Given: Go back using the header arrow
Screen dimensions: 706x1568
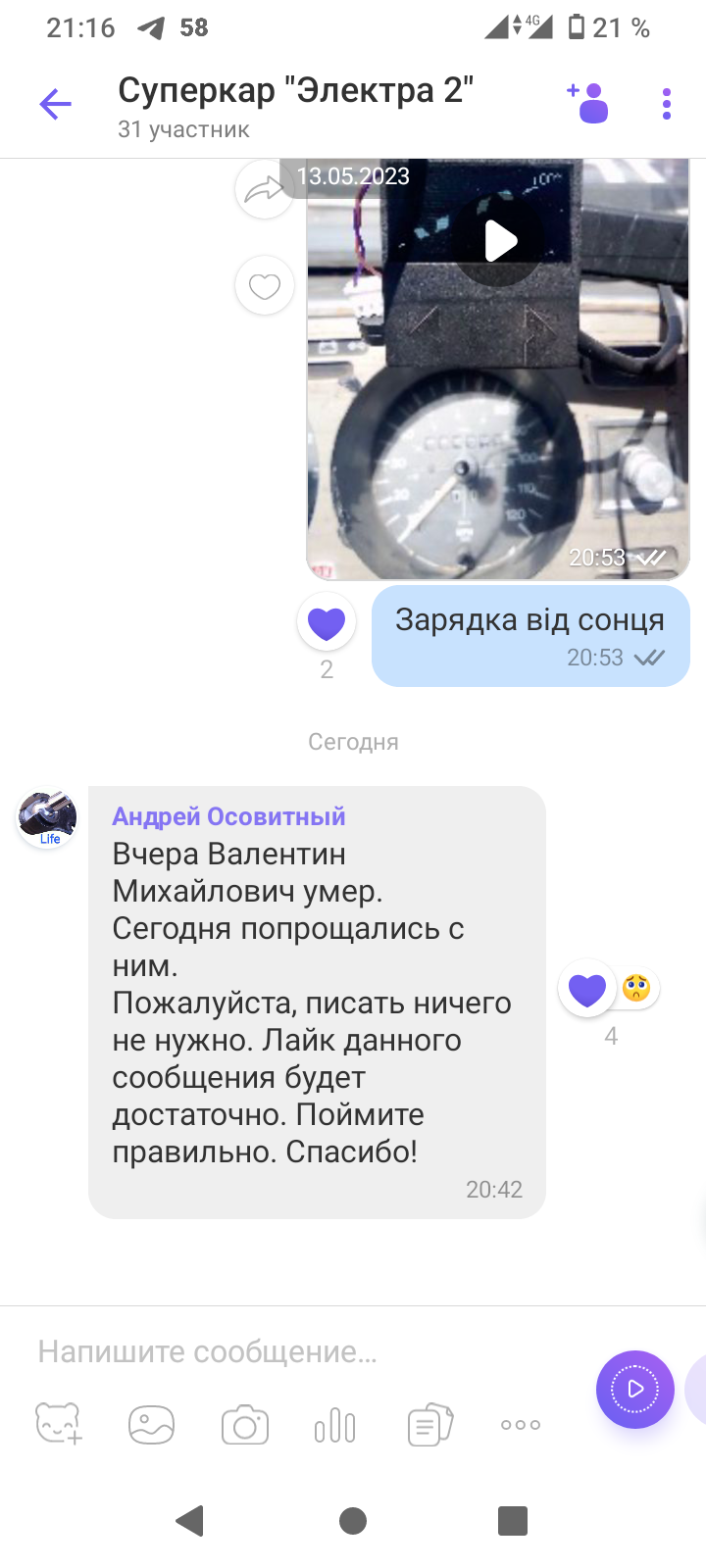Looking at the screenshot, I should (x=56, y=104).
